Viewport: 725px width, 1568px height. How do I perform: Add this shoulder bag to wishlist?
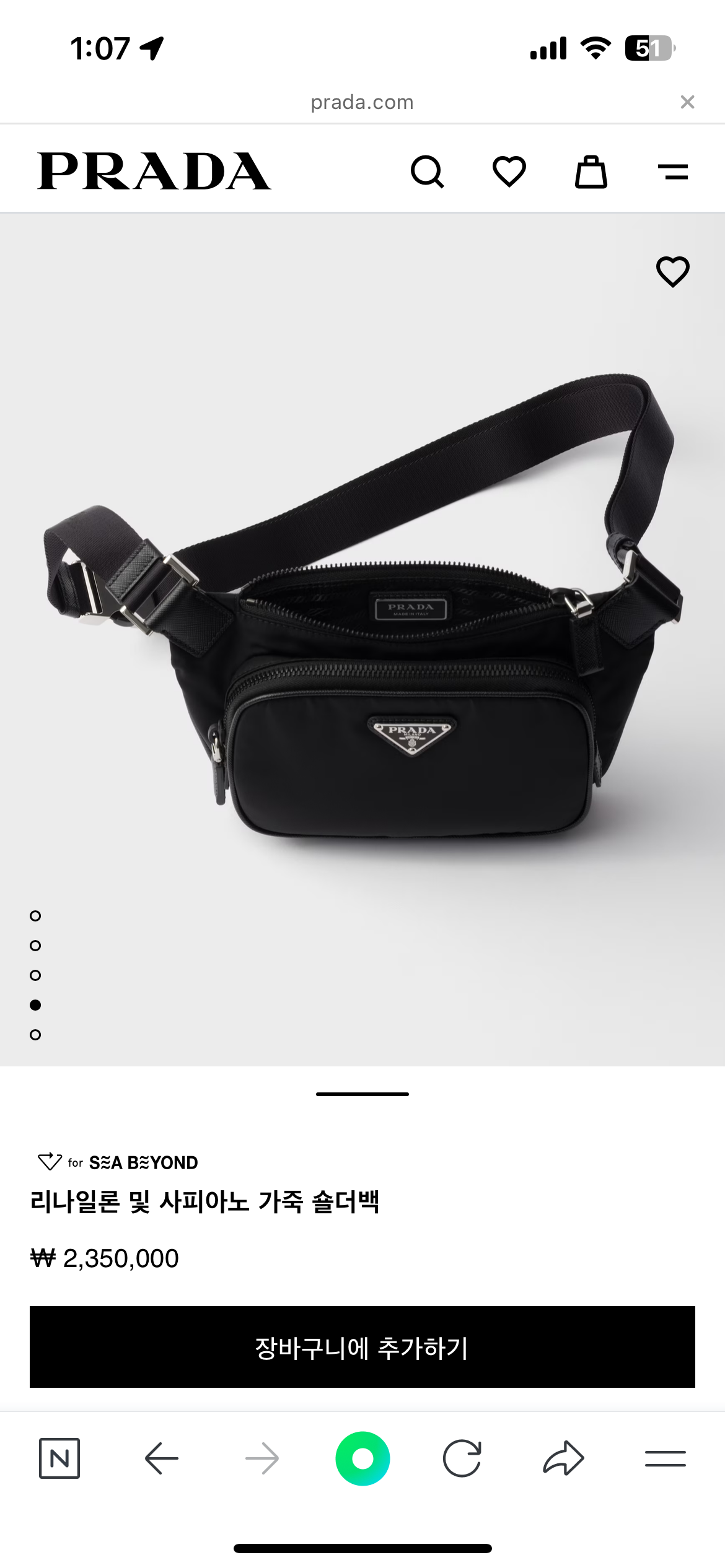point(672,272)
